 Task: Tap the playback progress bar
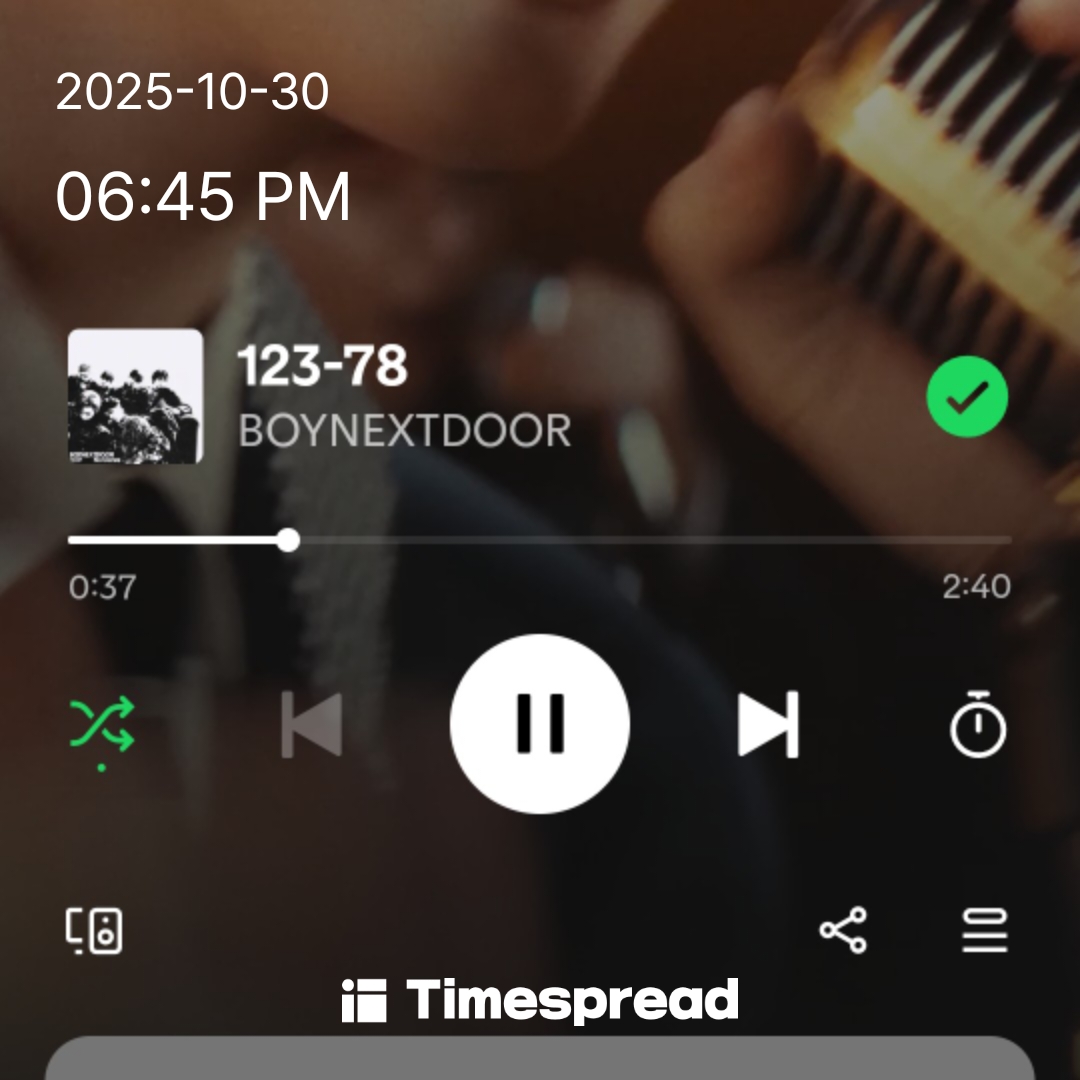(540, 540)
